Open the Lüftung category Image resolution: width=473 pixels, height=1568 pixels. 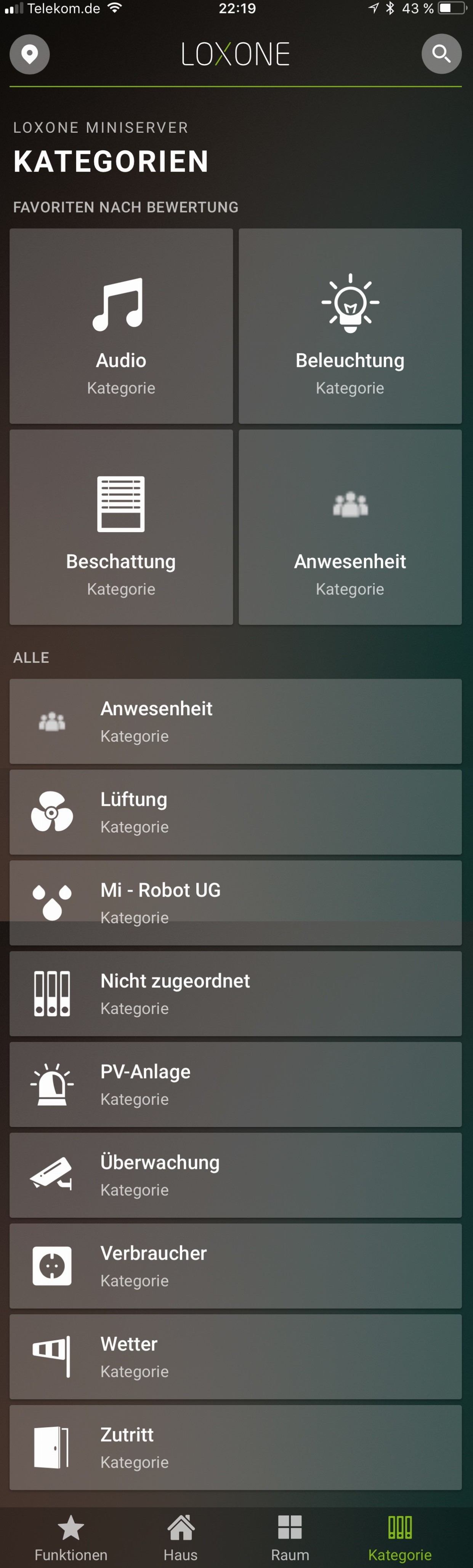[x=235, y=812]
